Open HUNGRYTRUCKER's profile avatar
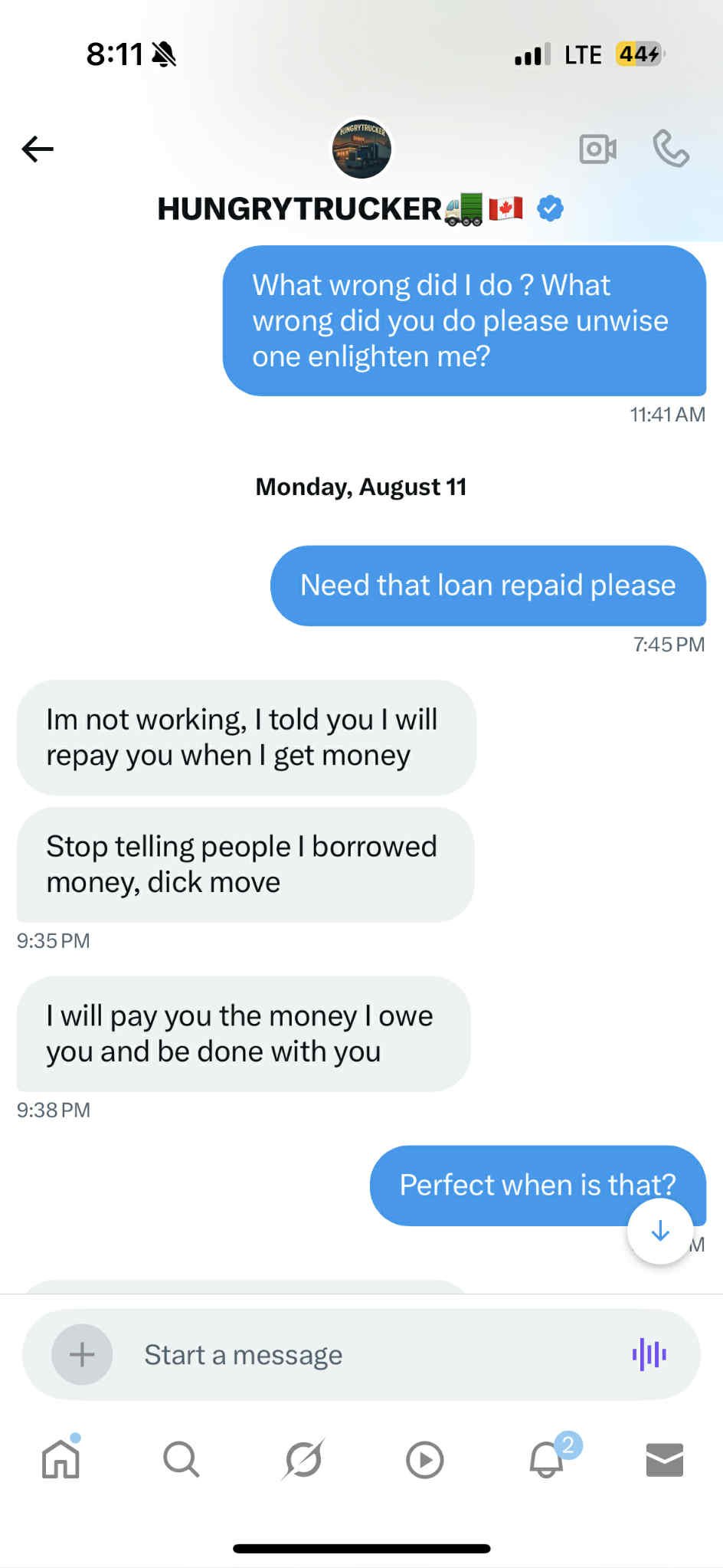The height and width of the screenshot is (1568, 723). (x=361, y=149)
